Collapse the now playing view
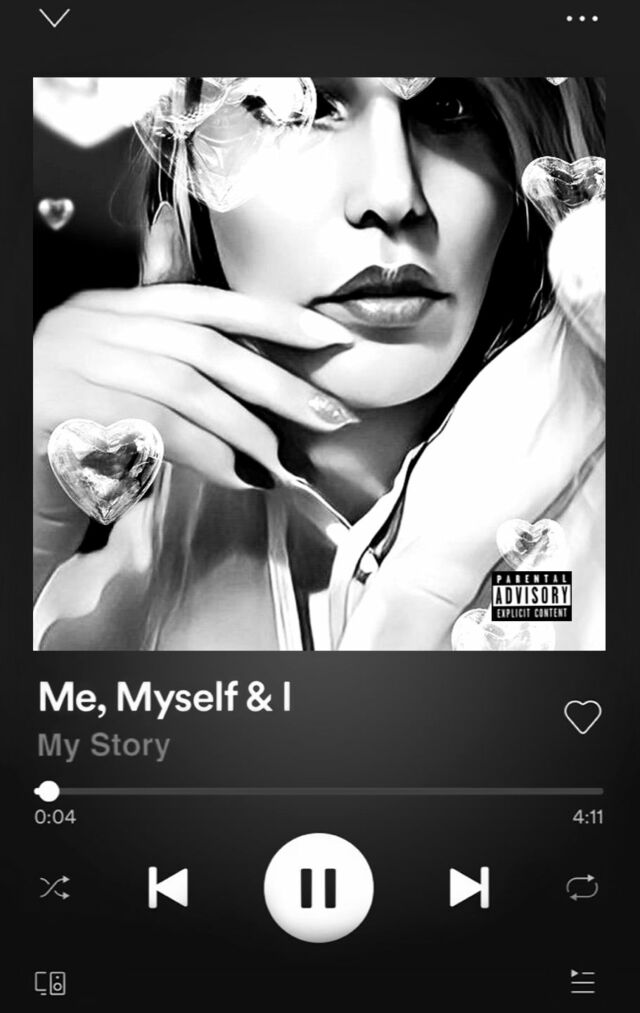 point(54,18)
